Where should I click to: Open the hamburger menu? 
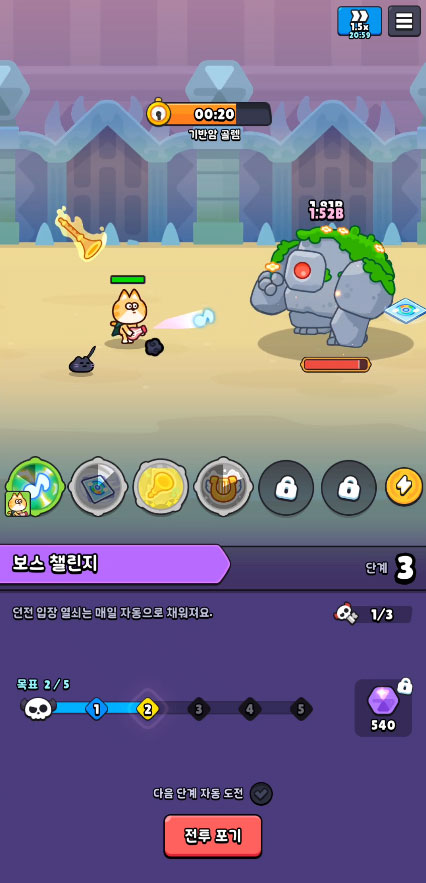click(404, 21)
